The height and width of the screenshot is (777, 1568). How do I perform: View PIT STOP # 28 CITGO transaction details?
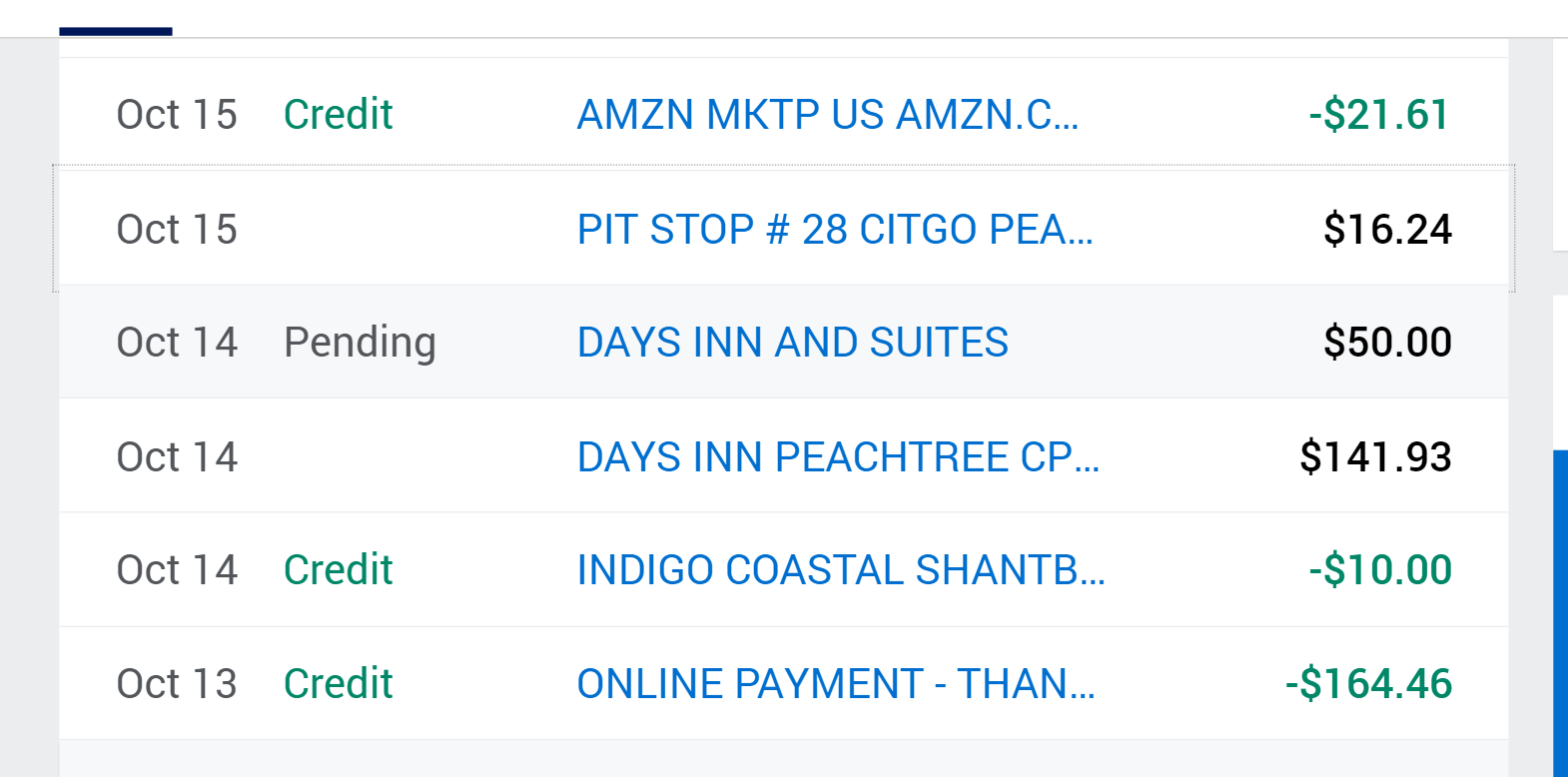tap(834, 230)
